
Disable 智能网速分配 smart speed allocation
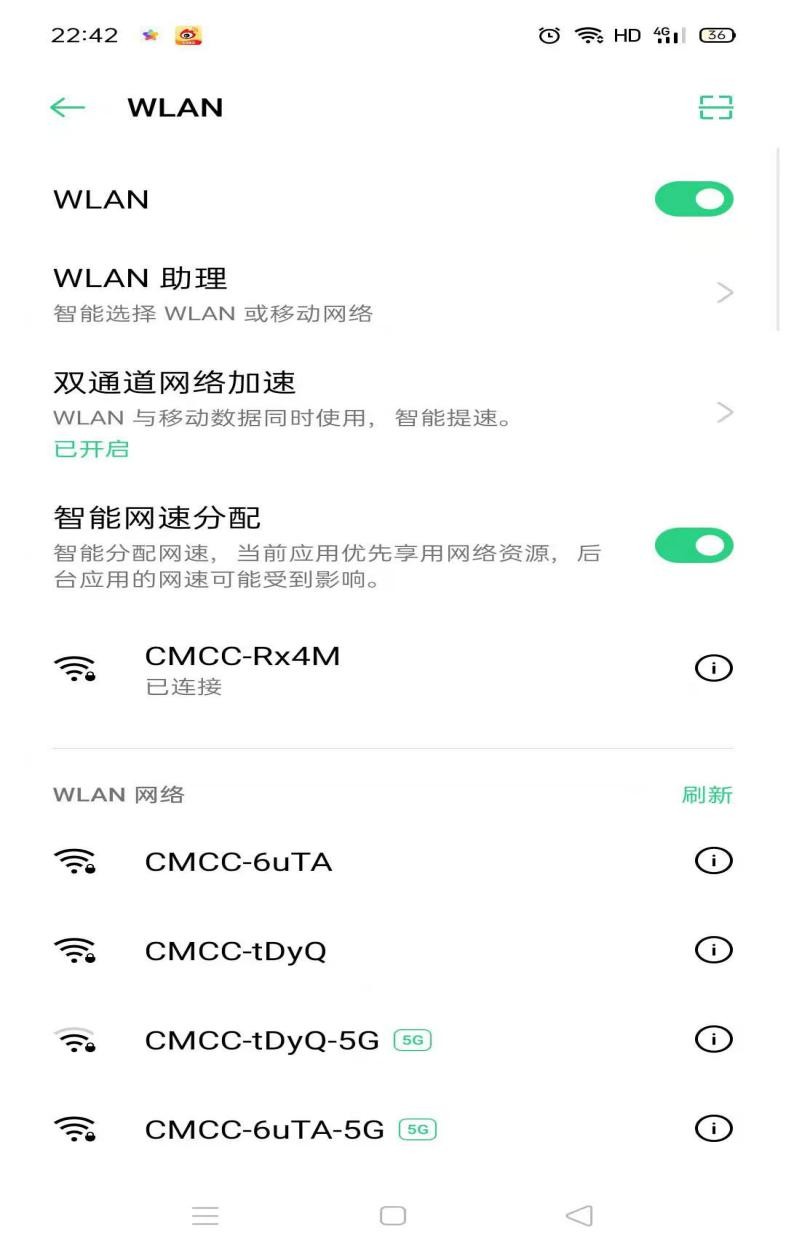click(694, 545)
